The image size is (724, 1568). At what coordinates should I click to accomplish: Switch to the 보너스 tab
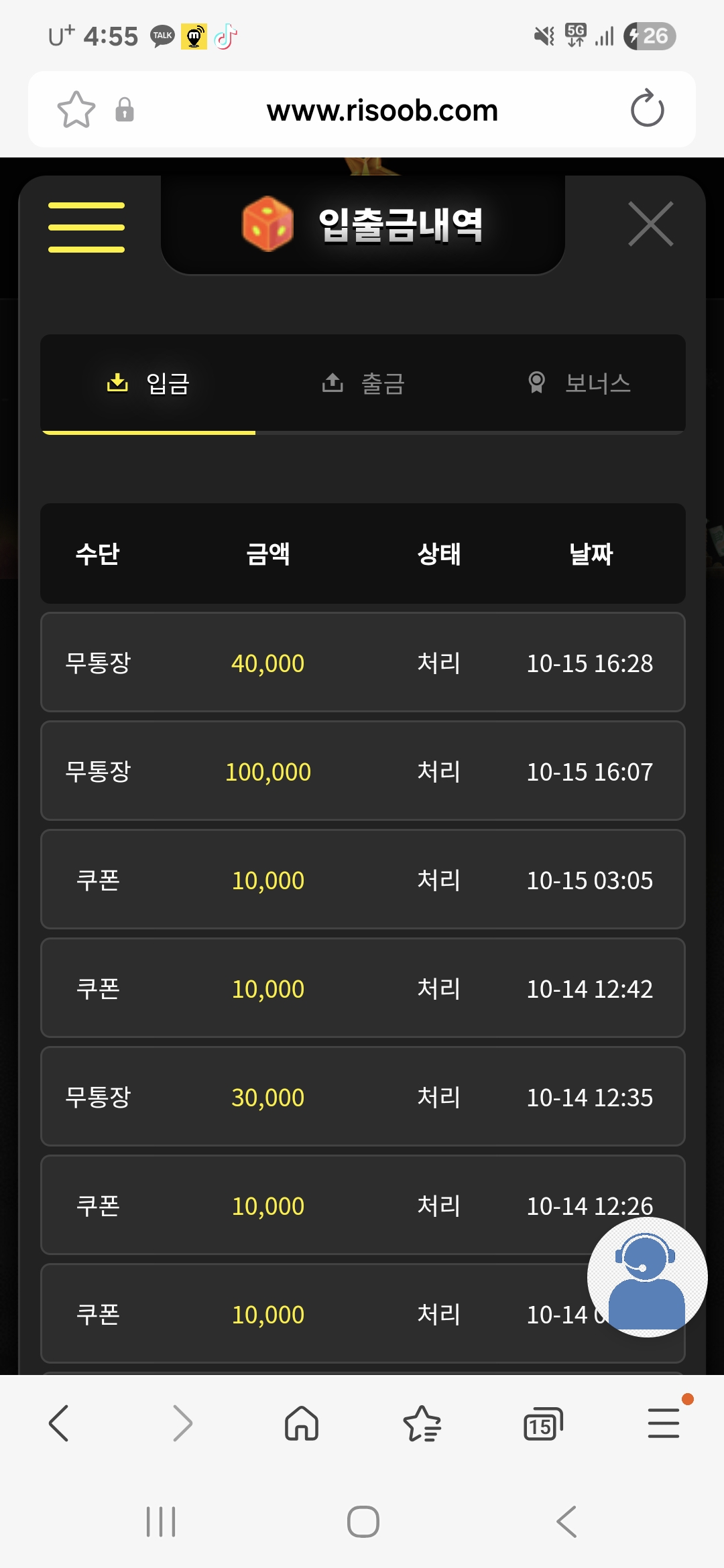(579, 383)
